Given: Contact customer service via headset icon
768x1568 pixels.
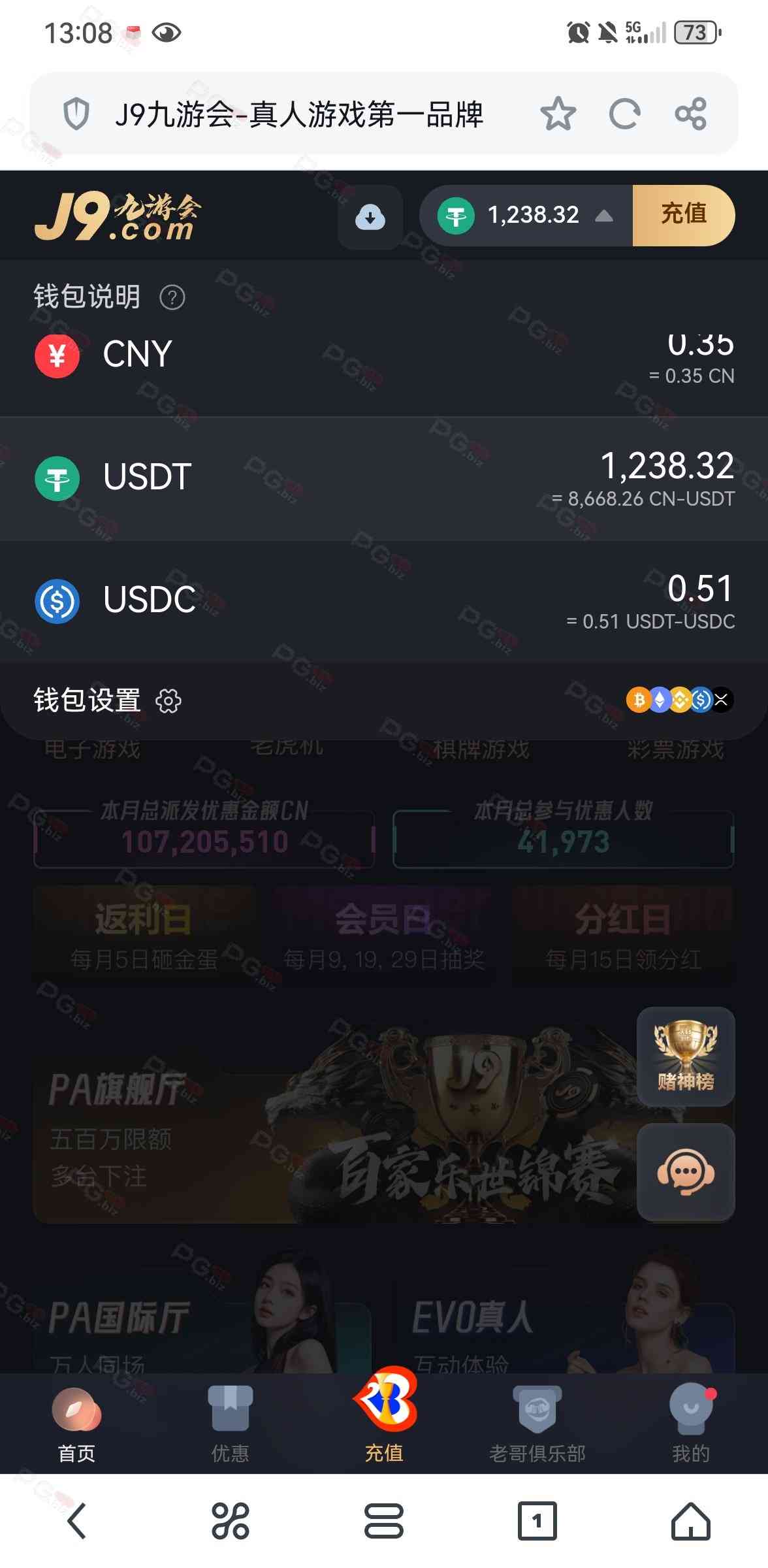Looking at the screenshot, I should click(686, 1171).
